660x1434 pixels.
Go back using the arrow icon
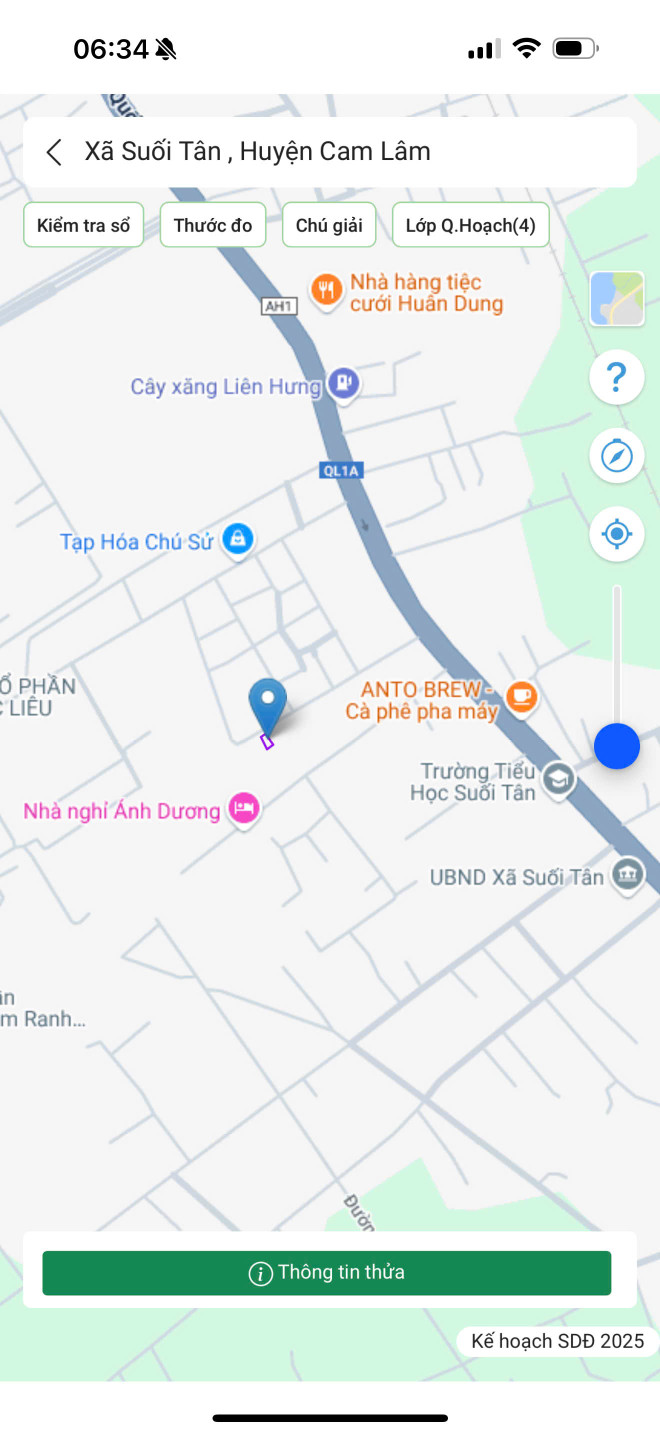pos(54,152)
